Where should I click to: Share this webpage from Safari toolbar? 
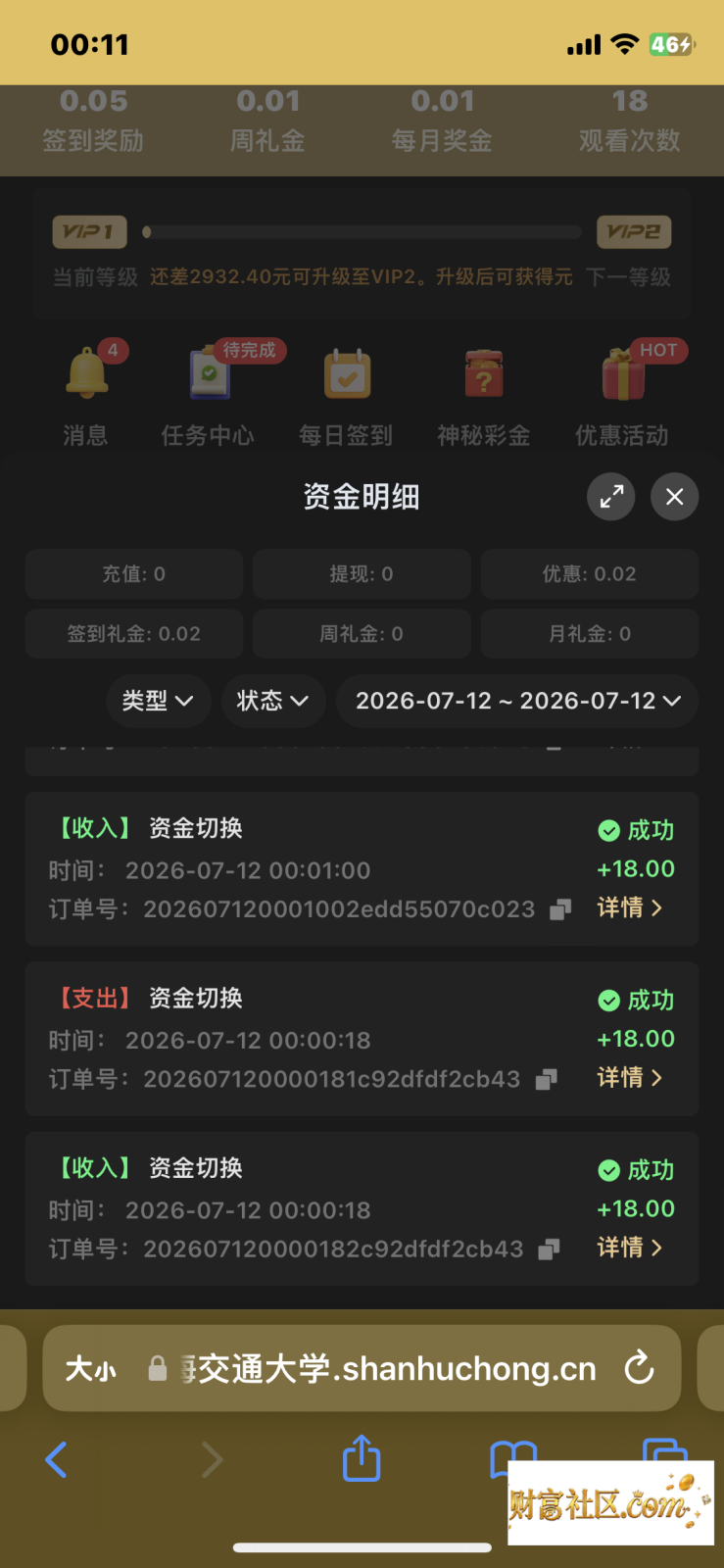pos(362,1457)
